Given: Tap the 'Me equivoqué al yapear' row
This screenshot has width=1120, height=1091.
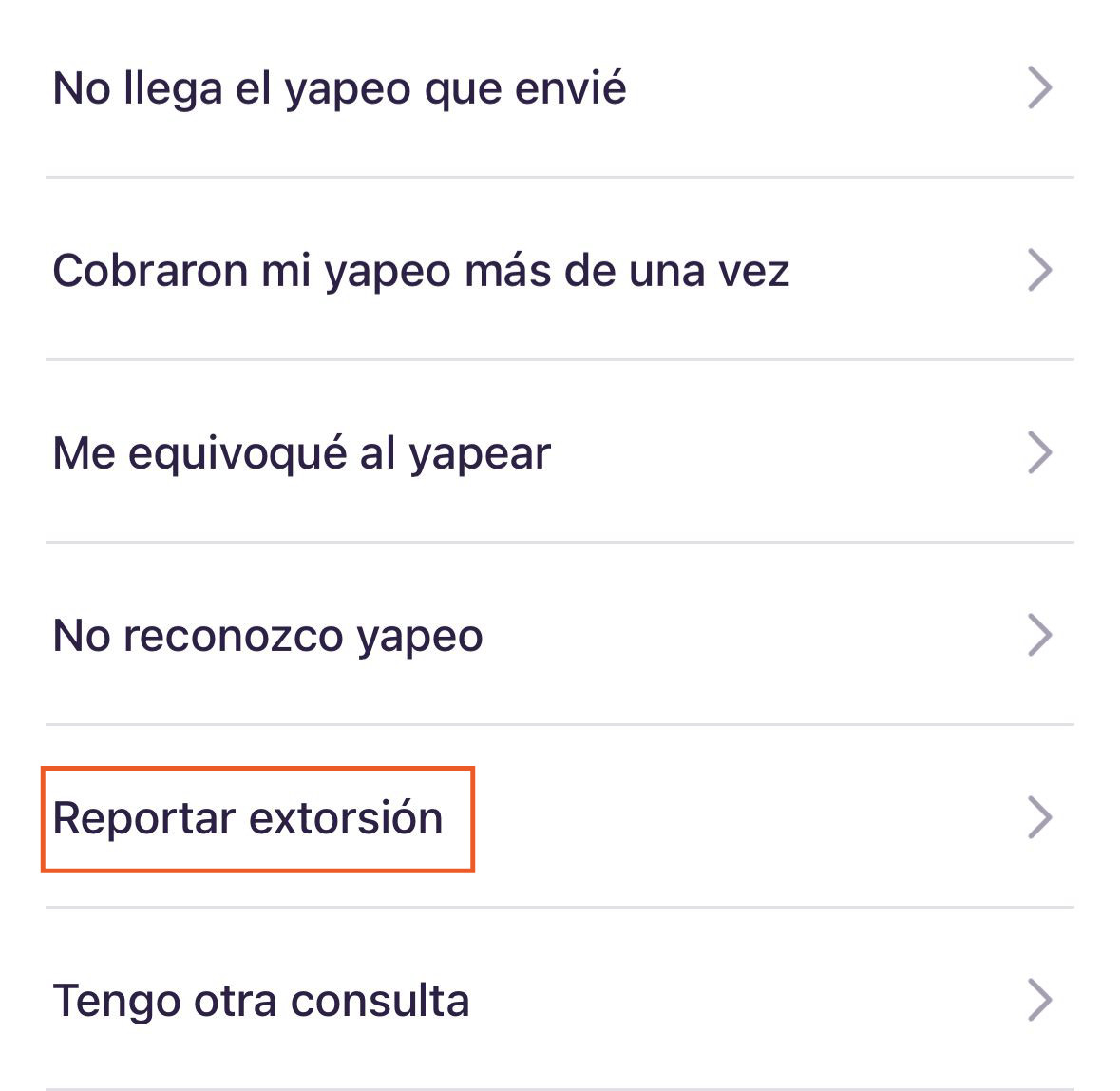Looking at the screenshot, I should (x=301, y=453).
